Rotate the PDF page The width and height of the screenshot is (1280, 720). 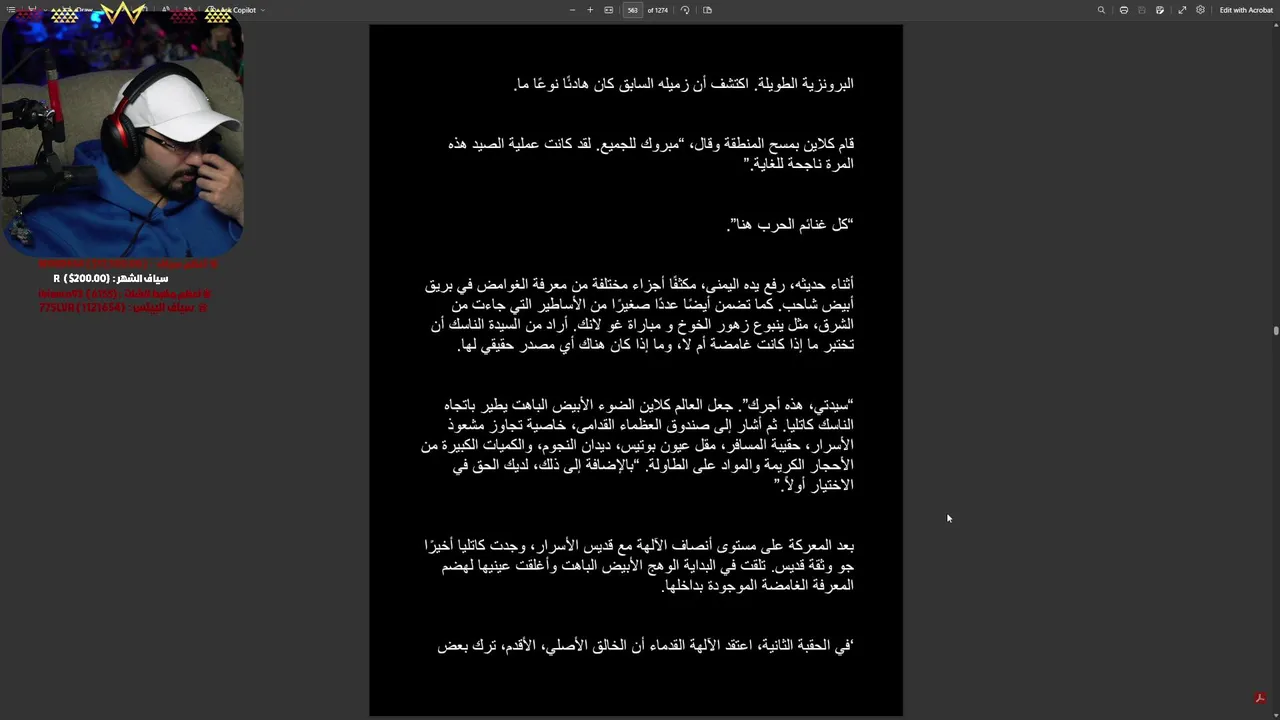tap(685, 10)
